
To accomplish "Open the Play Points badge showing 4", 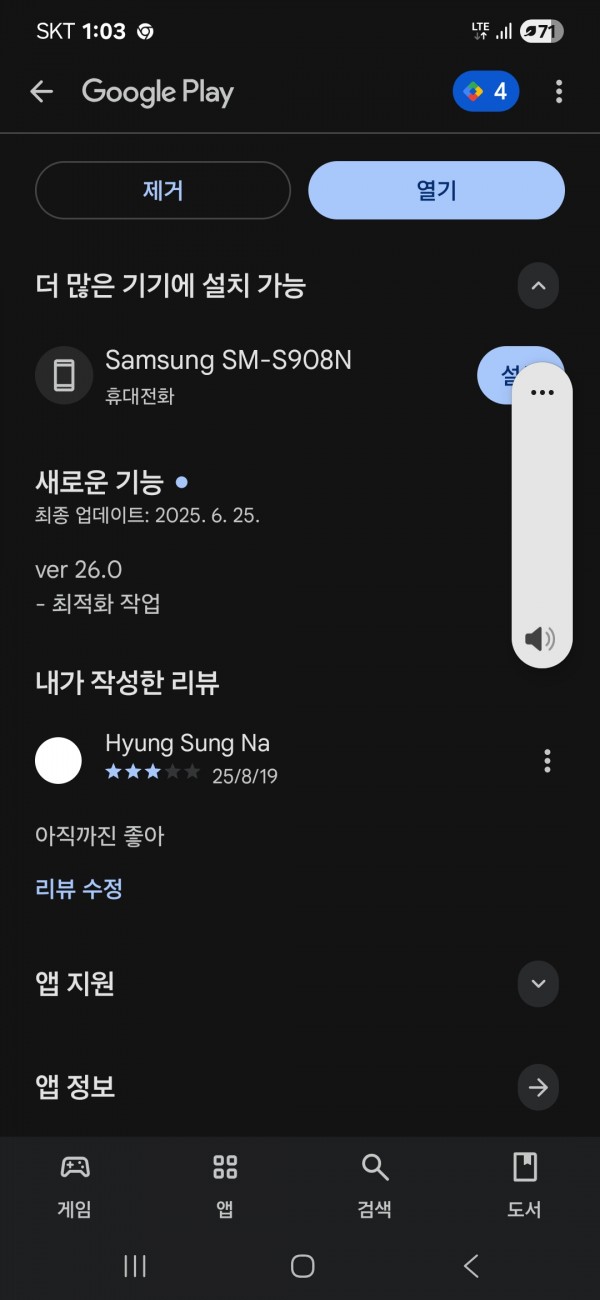I will coord(486,92).
